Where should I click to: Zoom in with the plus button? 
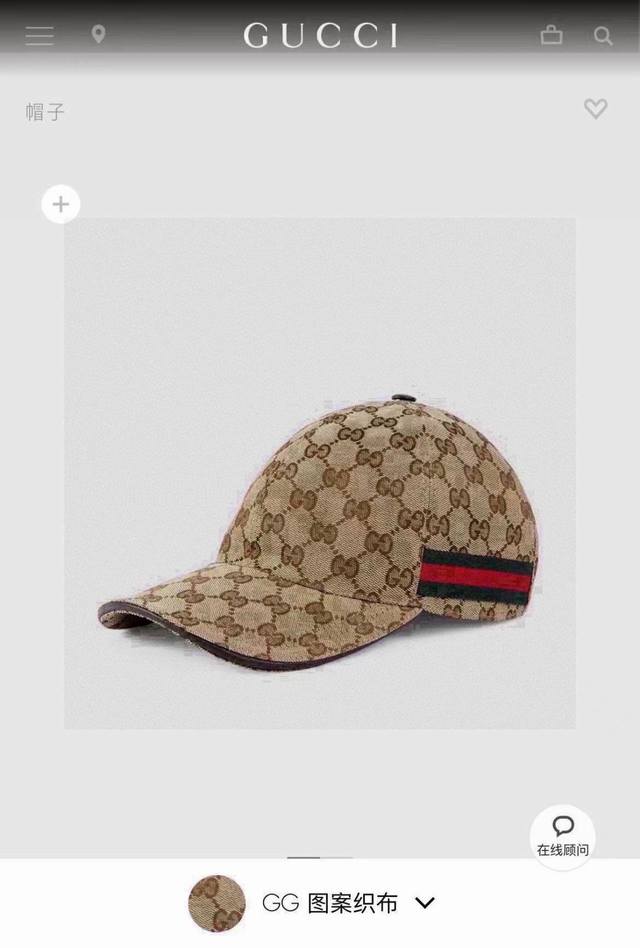[x=61, y=204]
